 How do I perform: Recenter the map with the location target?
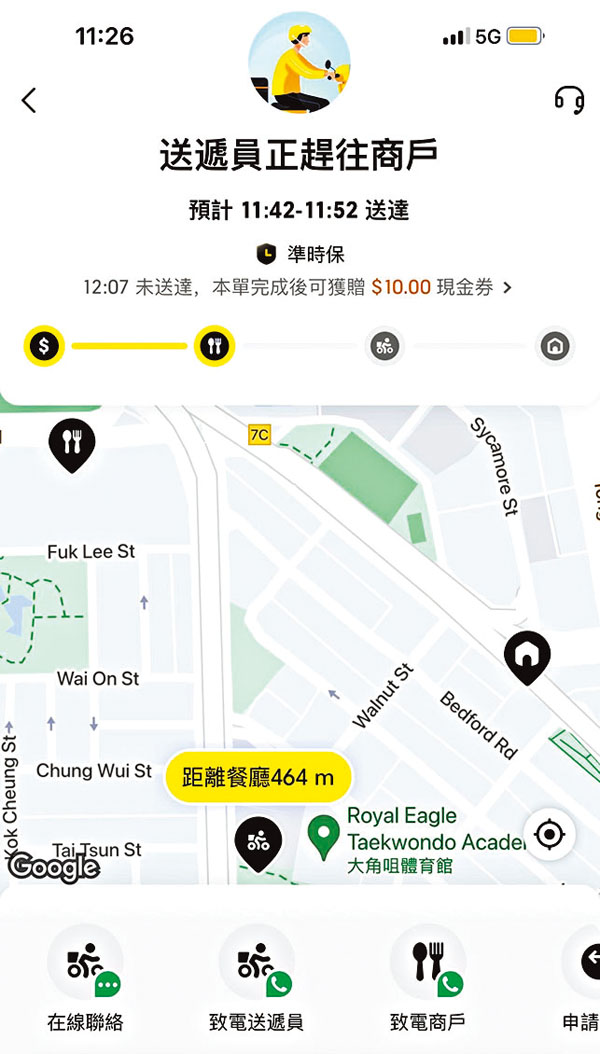pos(548,835)
